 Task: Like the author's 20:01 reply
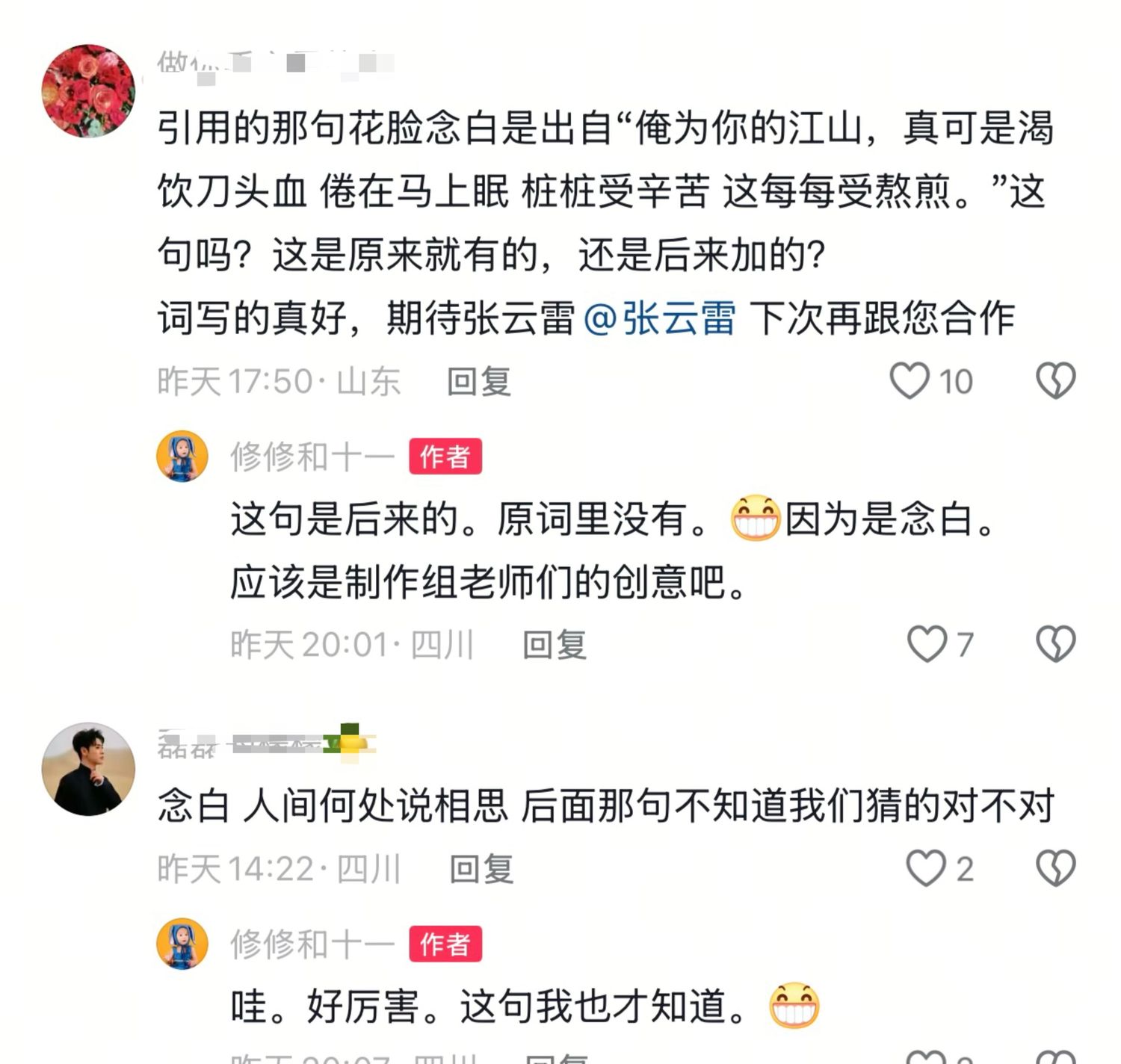point(927,644)
